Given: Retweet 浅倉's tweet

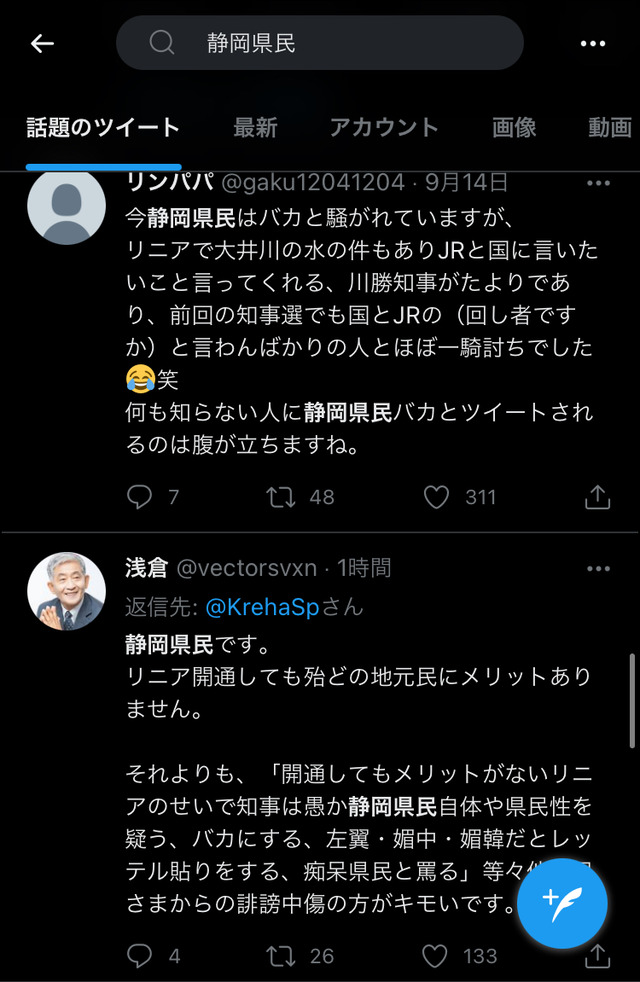Looking at the screenshot, I should click(282, 955).
